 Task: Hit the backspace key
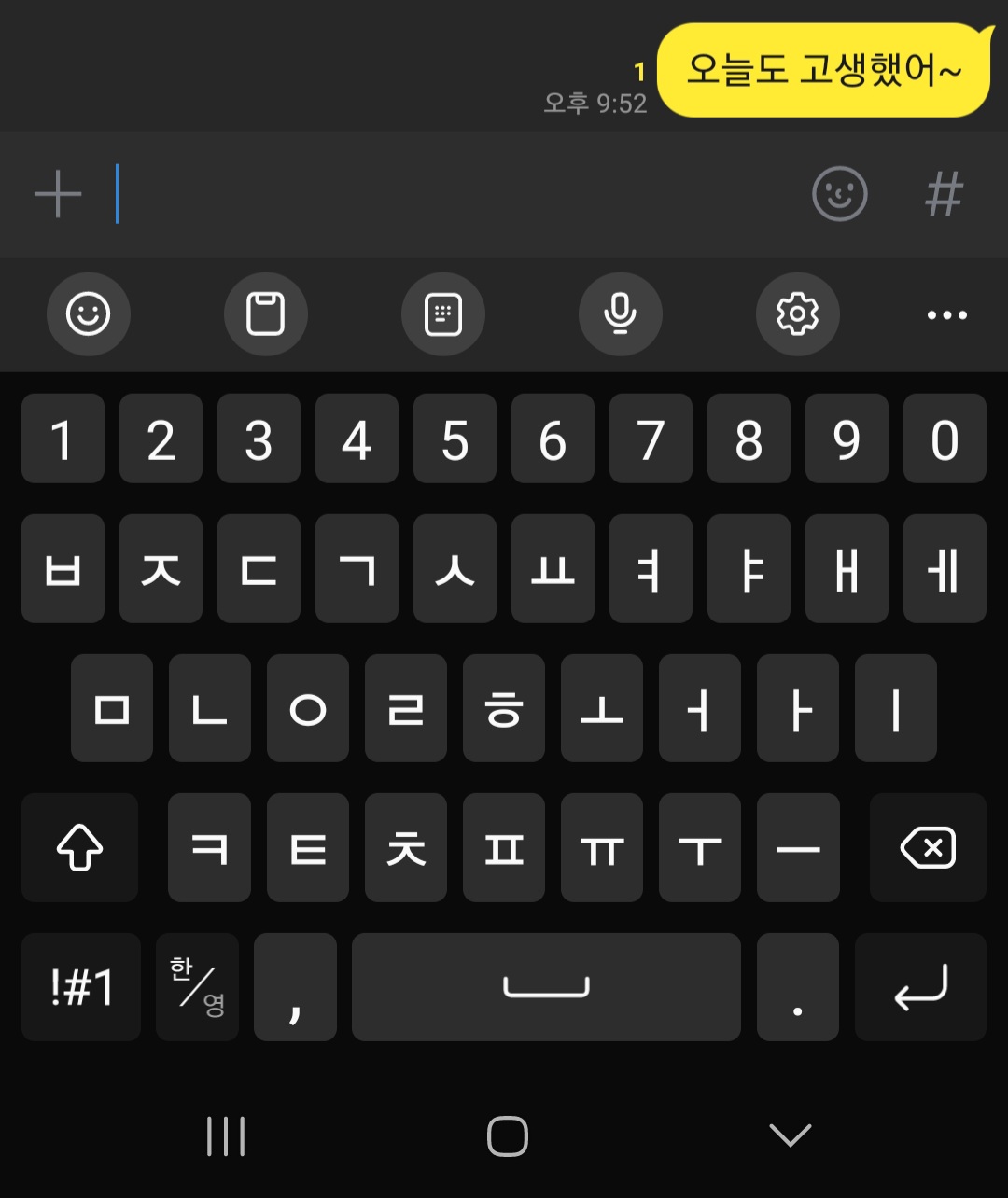(928, 848)
